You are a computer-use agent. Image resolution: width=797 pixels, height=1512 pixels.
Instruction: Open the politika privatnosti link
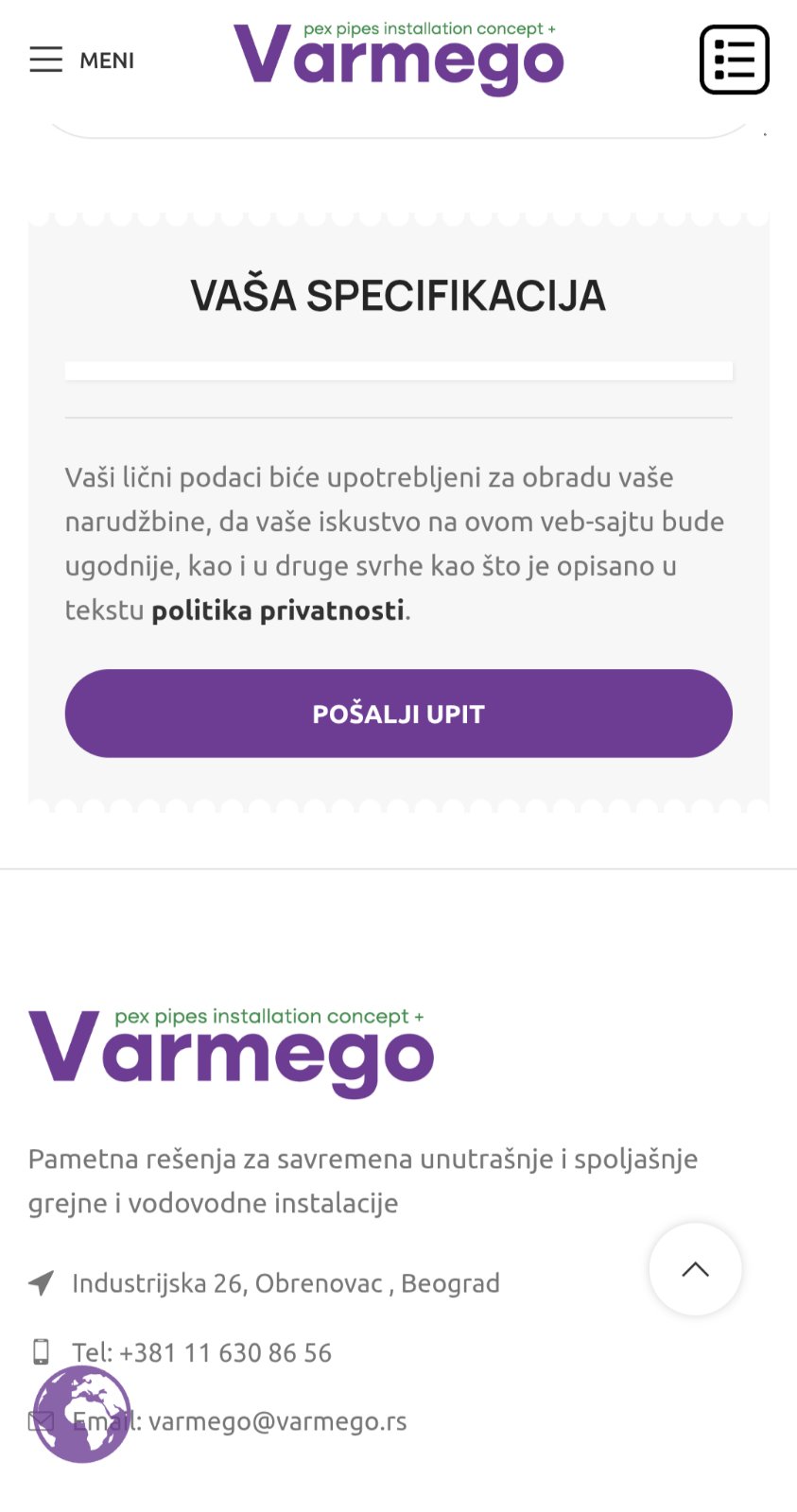(x=277, y=610)
